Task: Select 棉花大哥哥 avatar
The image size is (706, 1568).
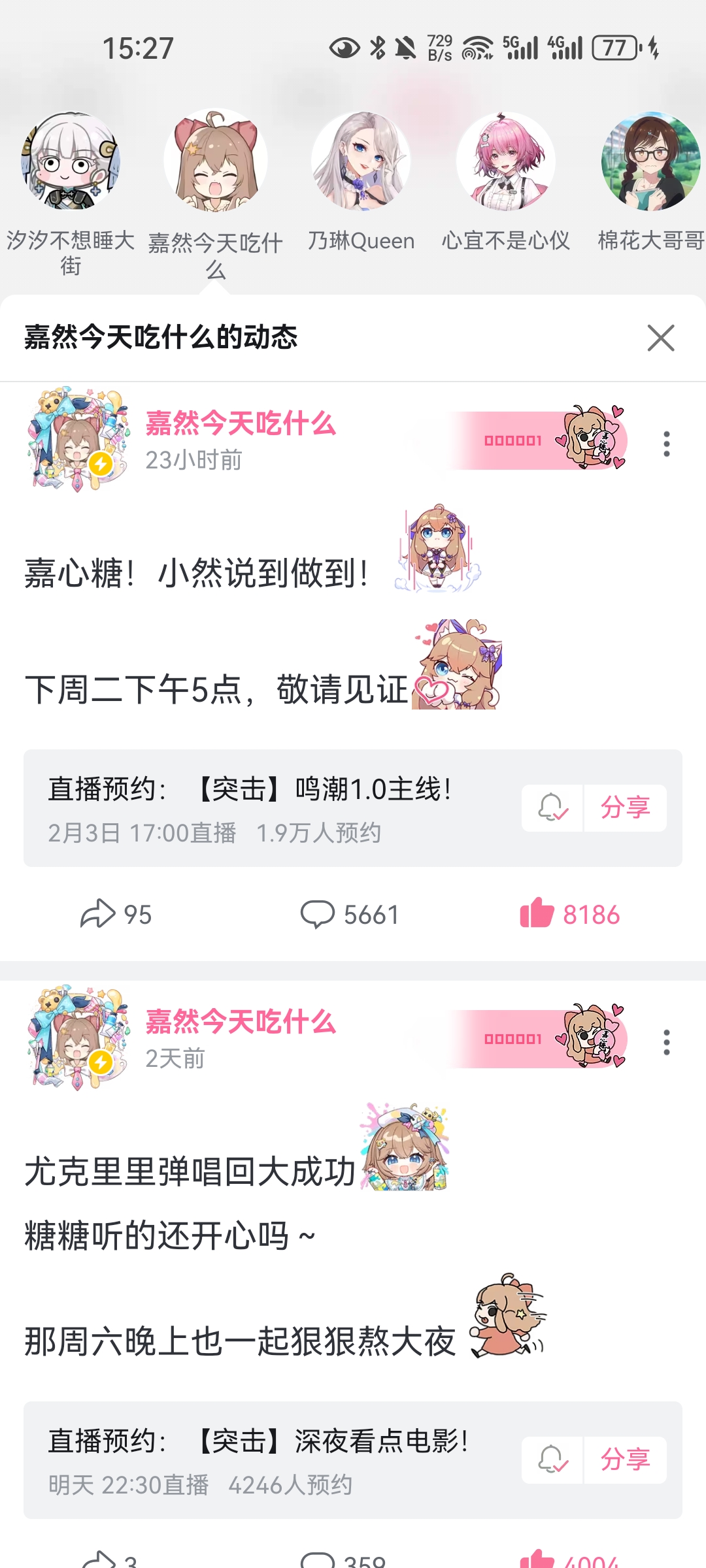Action: click(650, 161)
